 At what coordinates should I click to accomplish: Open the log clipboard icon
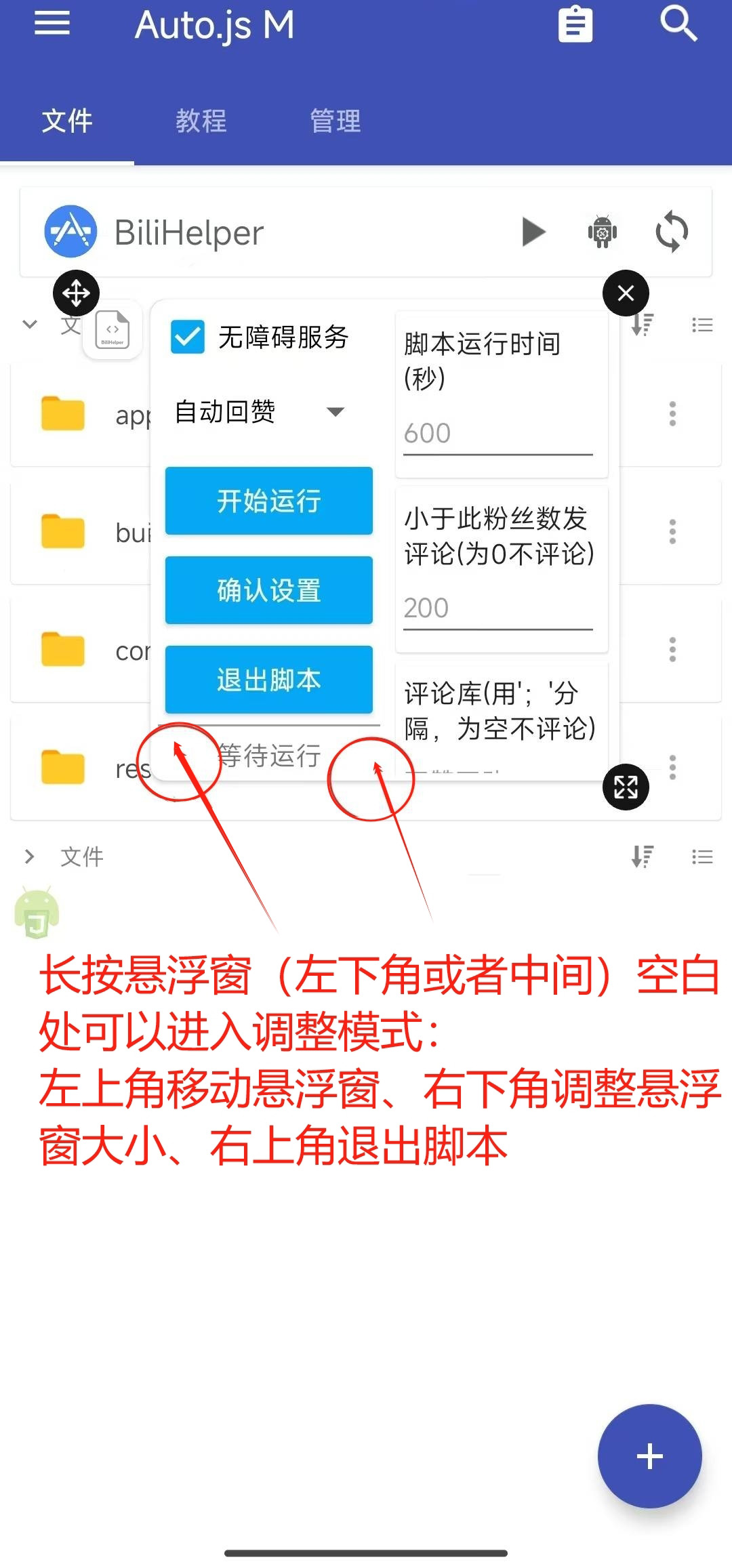[x=575, y=24]
